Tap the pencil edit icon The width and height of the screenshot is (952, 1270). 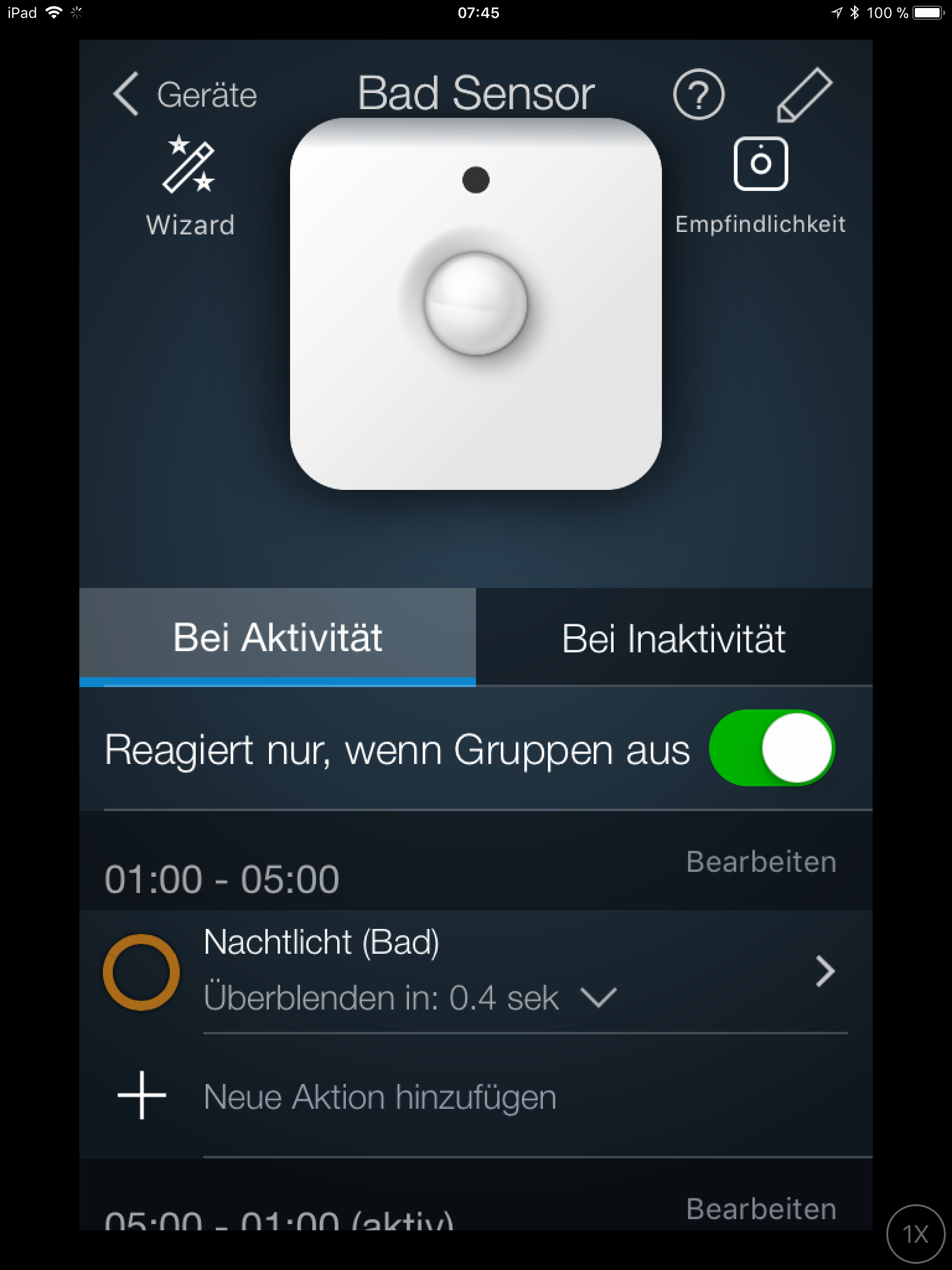click(x=804, y=95)
